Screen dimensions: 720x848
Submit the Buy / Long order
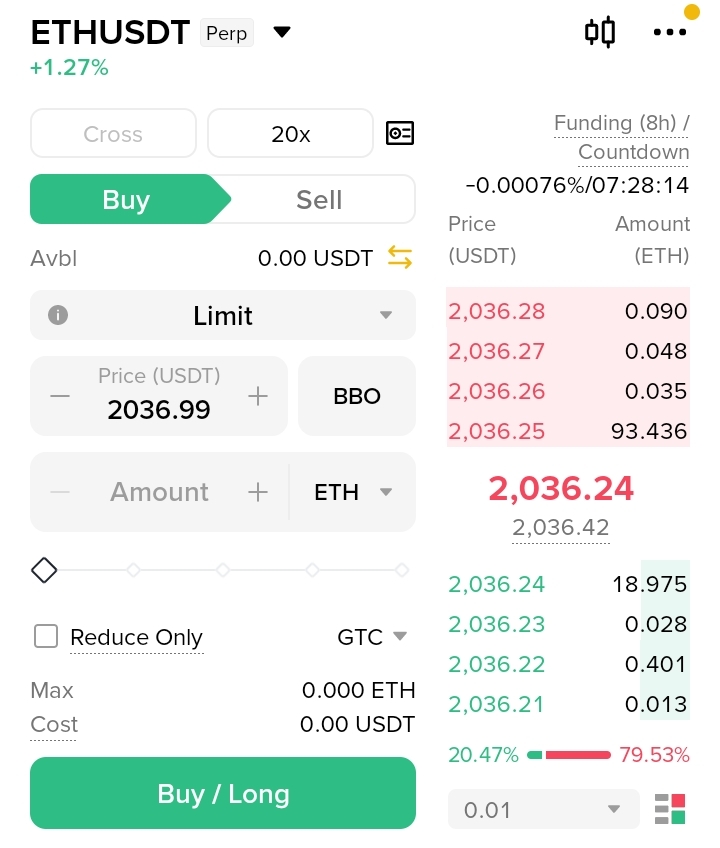pos(223,794)
